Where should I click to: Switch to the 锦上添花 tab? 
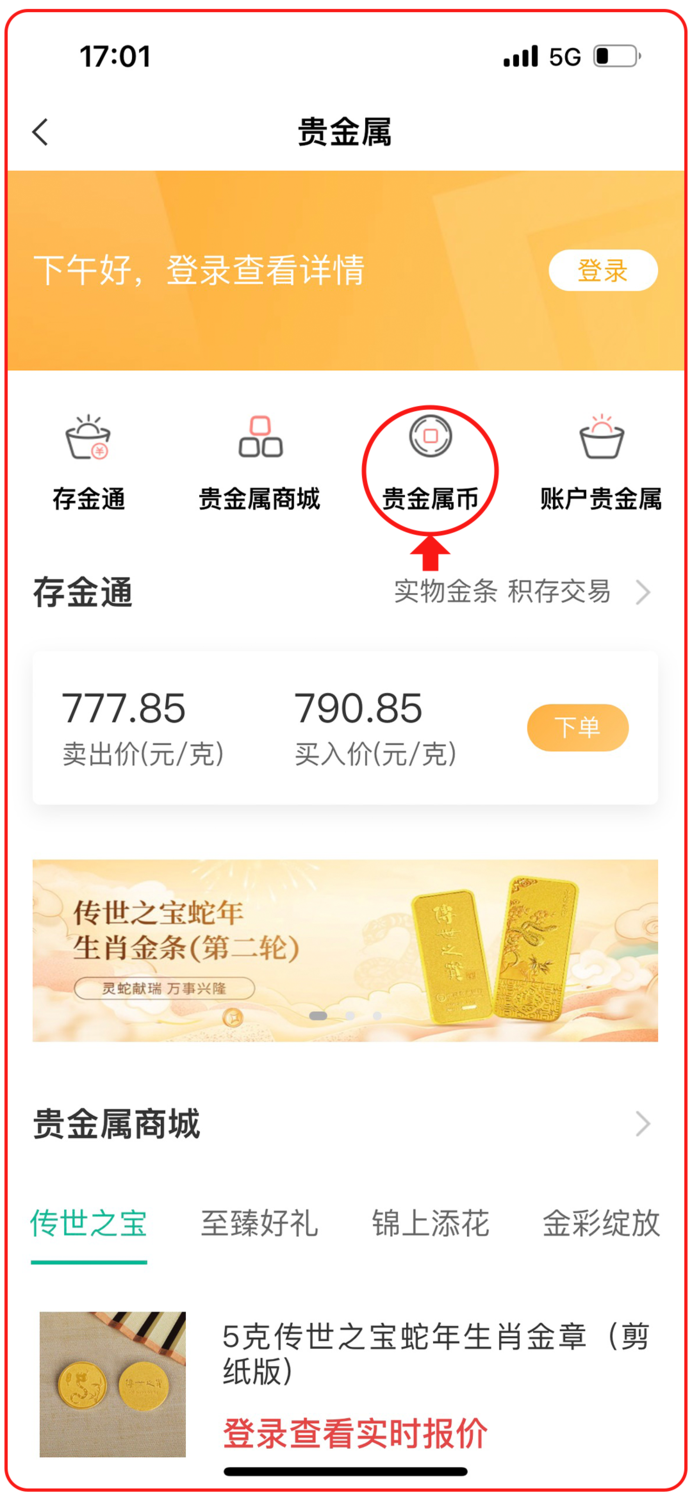point(430,1223)
